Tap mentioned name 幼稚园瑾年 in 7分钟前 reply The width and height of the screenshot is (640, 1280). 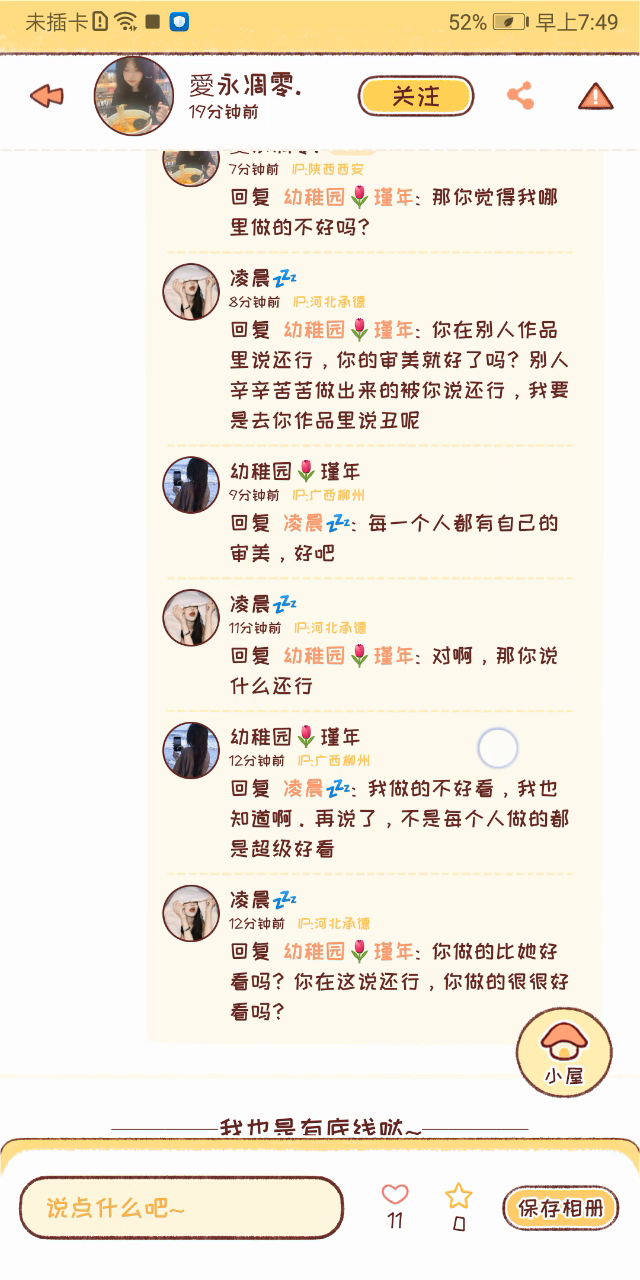(348, 197)
